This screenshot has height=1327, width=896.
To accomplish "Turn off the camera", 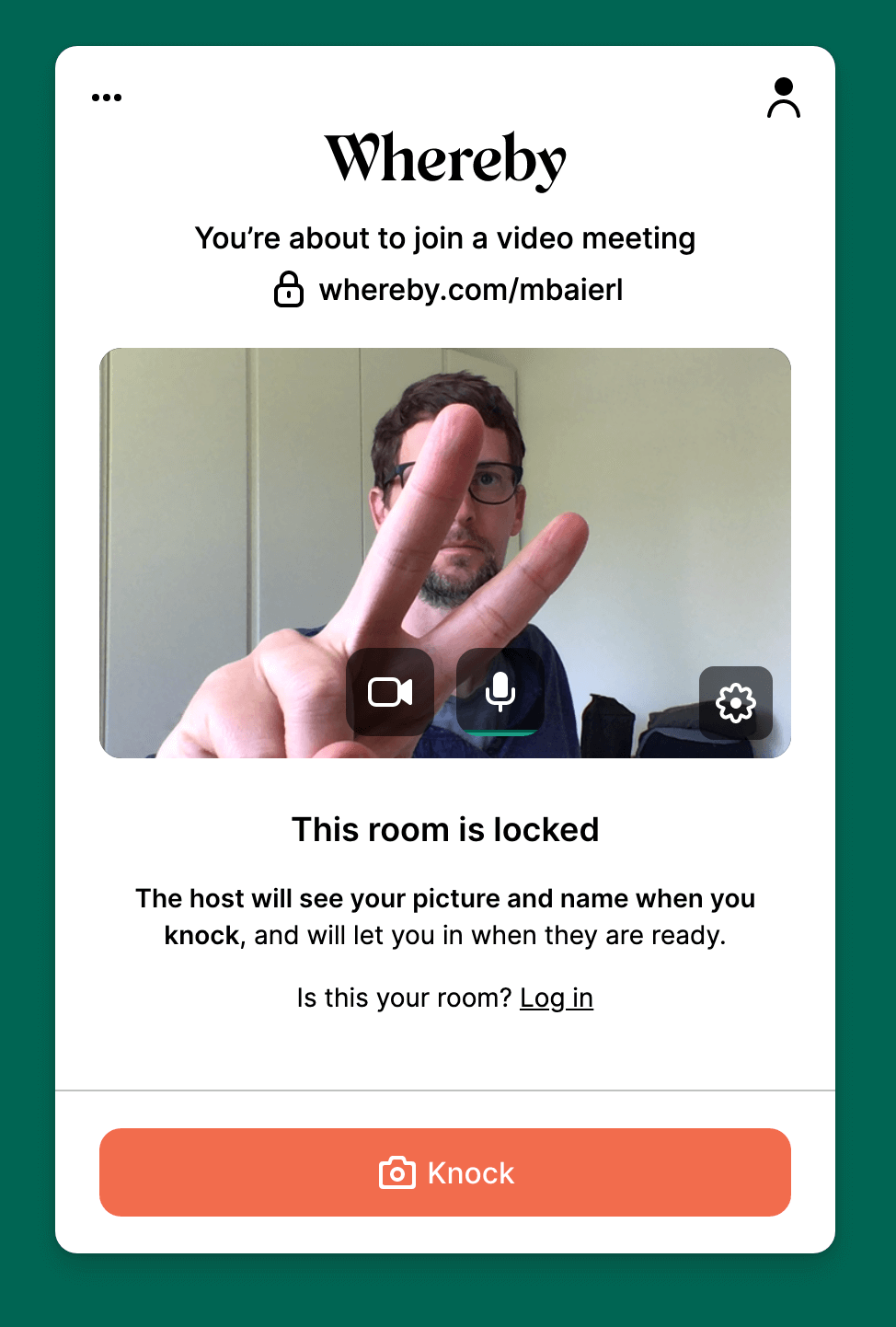I will click(x=390, y=692).
